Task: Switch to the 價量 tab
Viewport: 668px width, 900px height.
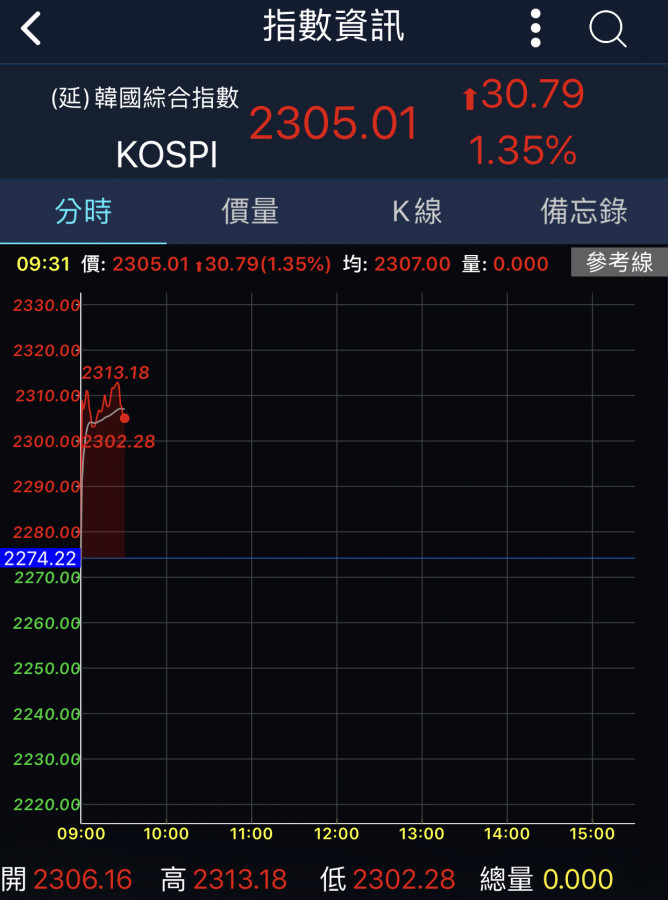Action: point(250,211)
